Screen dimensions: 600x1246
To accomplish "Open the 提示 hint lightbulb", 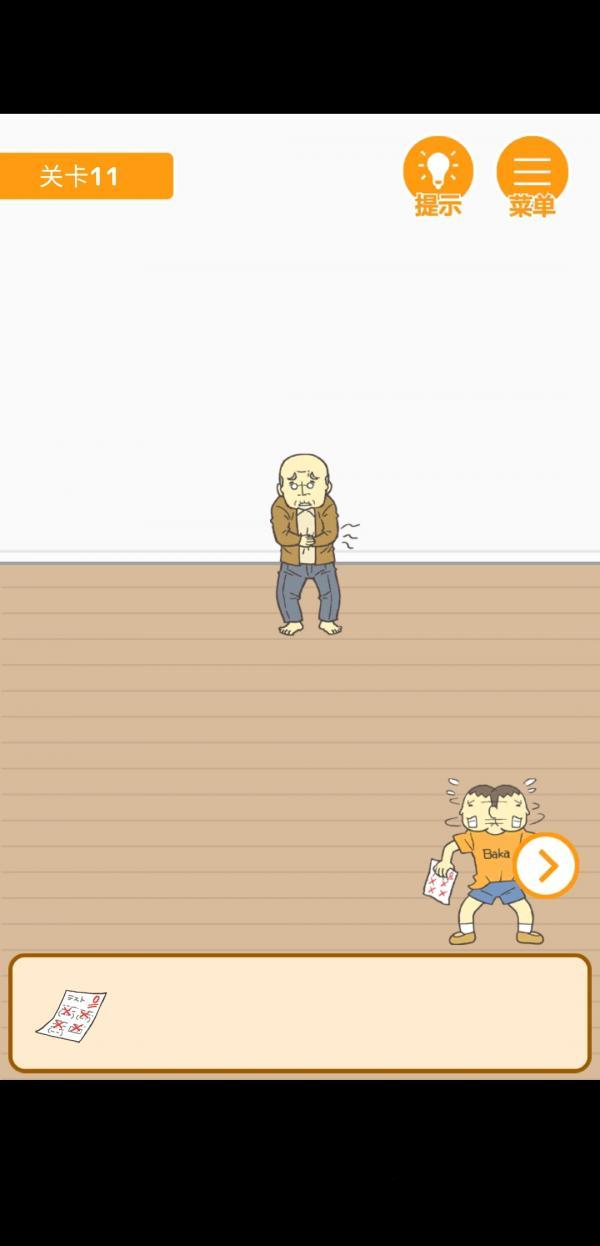I will 437,173.
